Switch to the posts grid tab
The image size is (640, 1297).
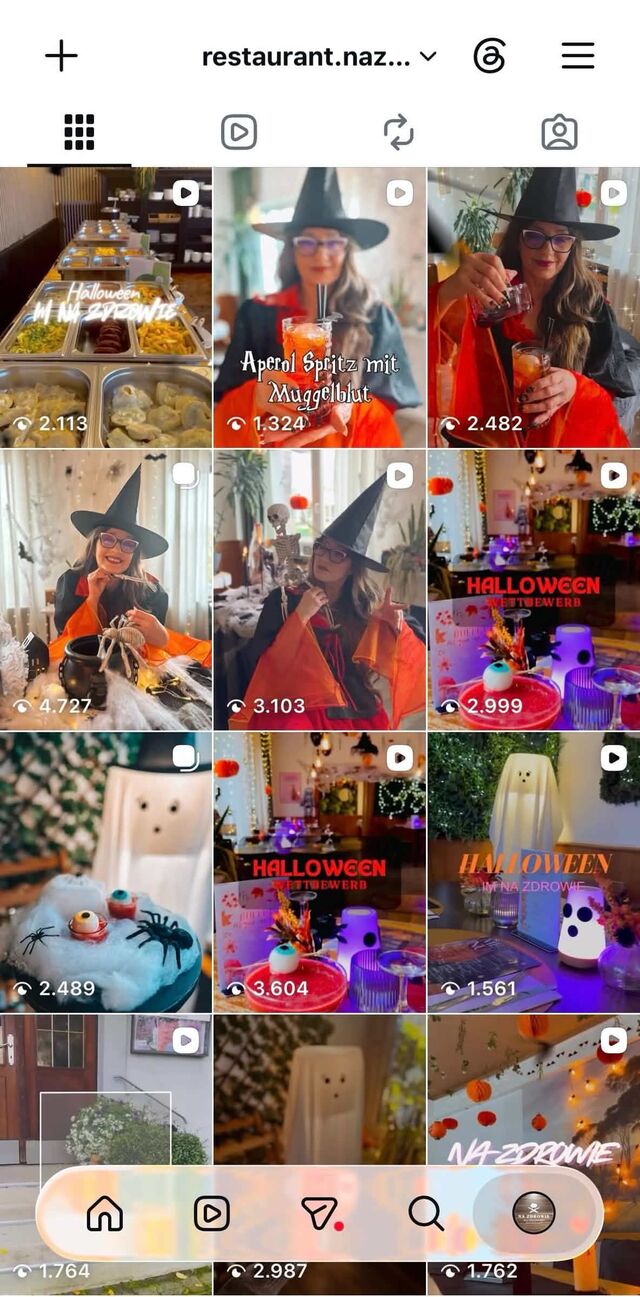coord(79,132)
